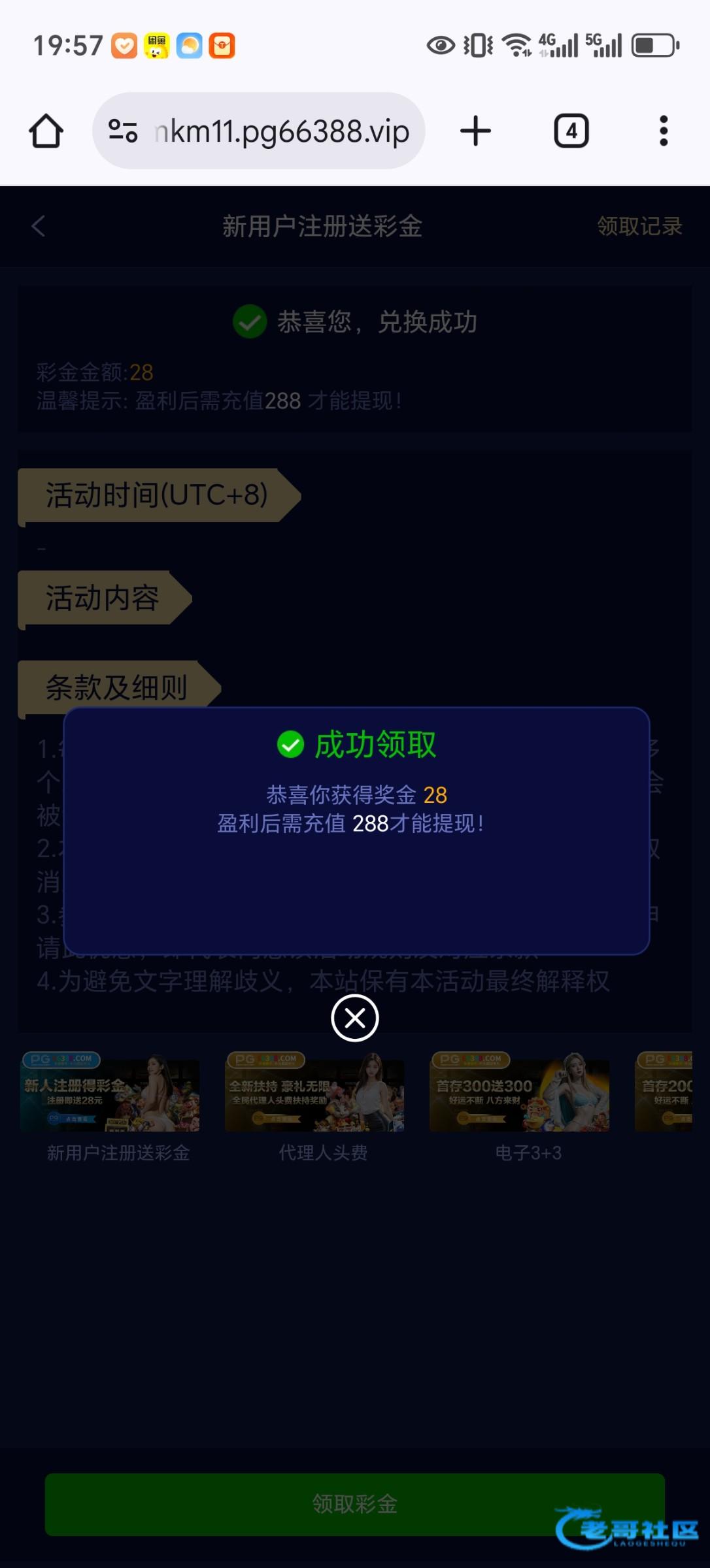
Task: Open a new browser tab
Action: 475,131
